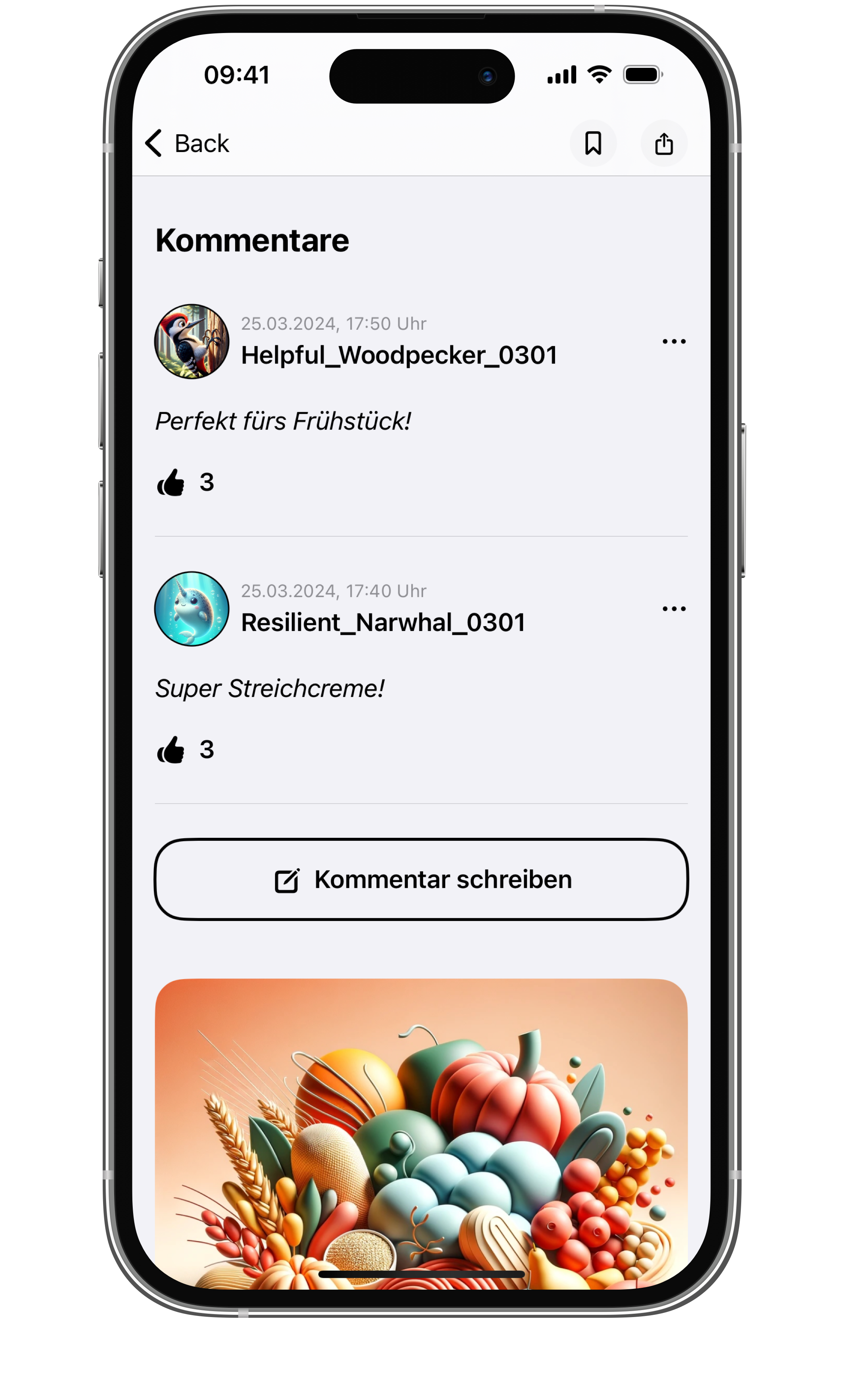Image resolution: width=868 pixels, height=1379 pixels.
Task: Tap the 'Kommentar schreiben' button
Action: 421,879
